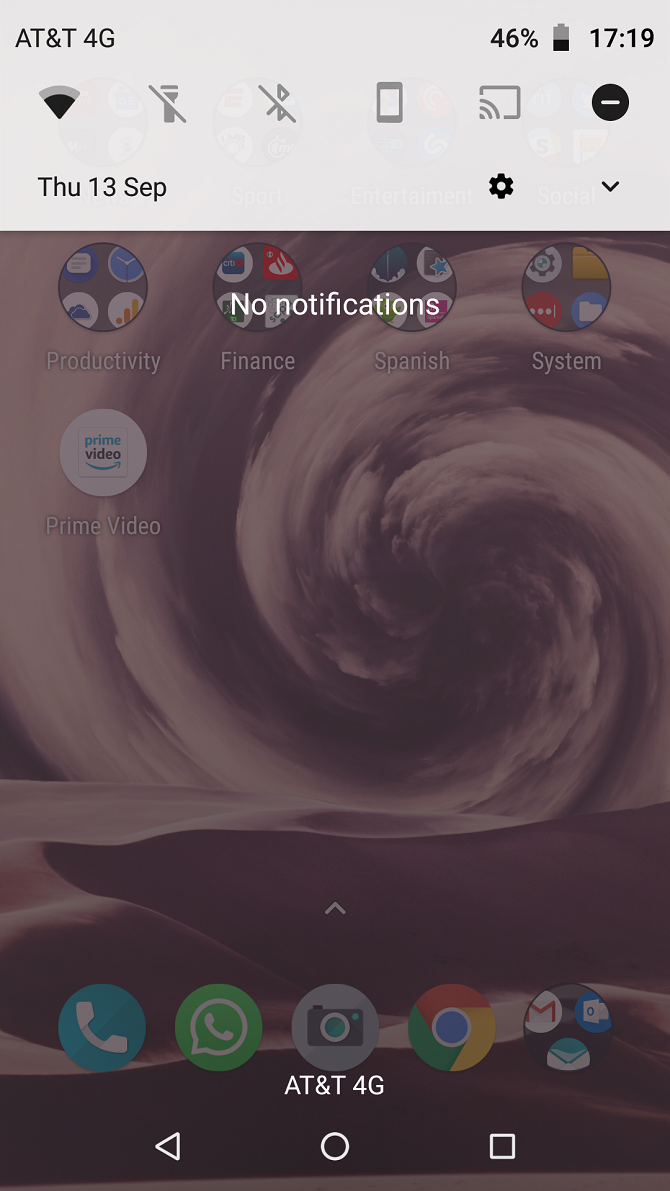Open the Spanish folder
The image size is (670, 1191).
point(412,288)
